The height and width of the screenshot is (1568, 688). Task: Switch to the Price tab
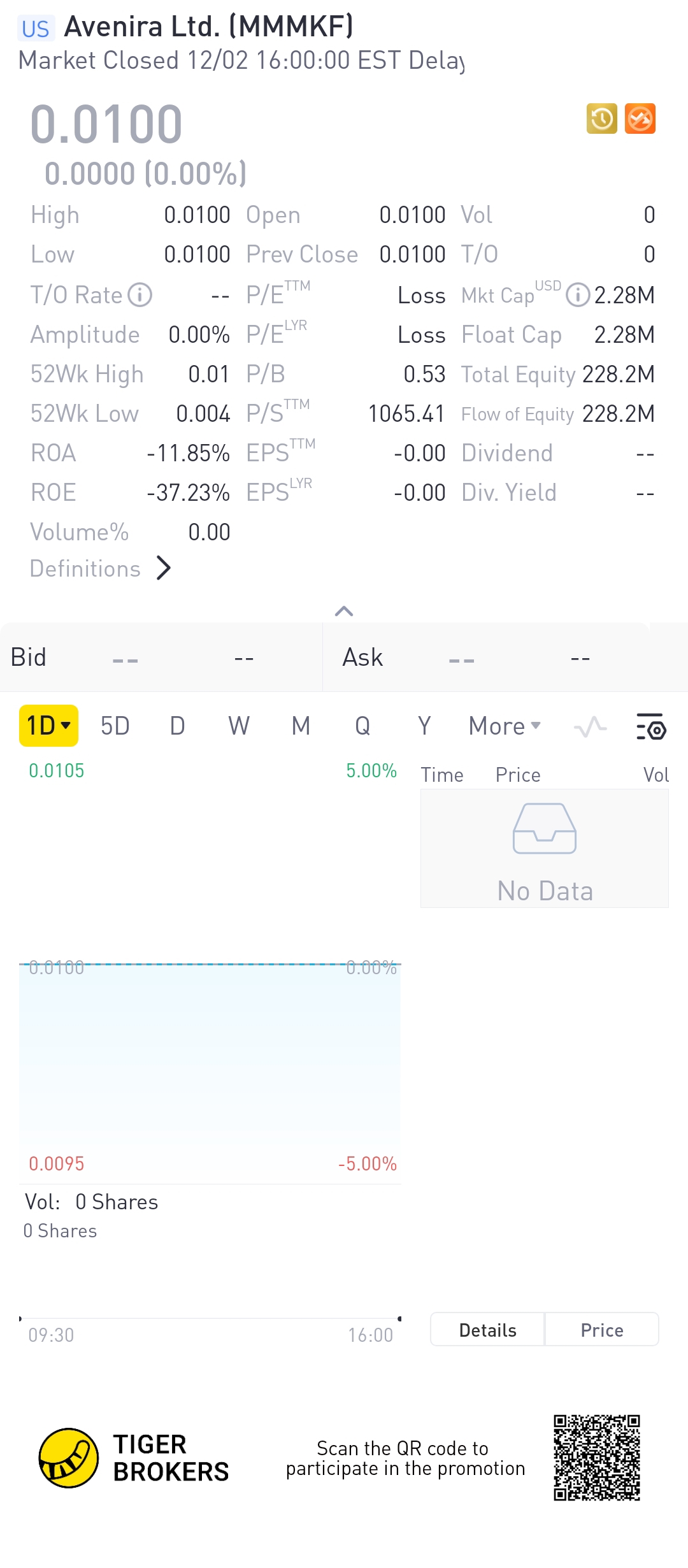[602, 1330]
